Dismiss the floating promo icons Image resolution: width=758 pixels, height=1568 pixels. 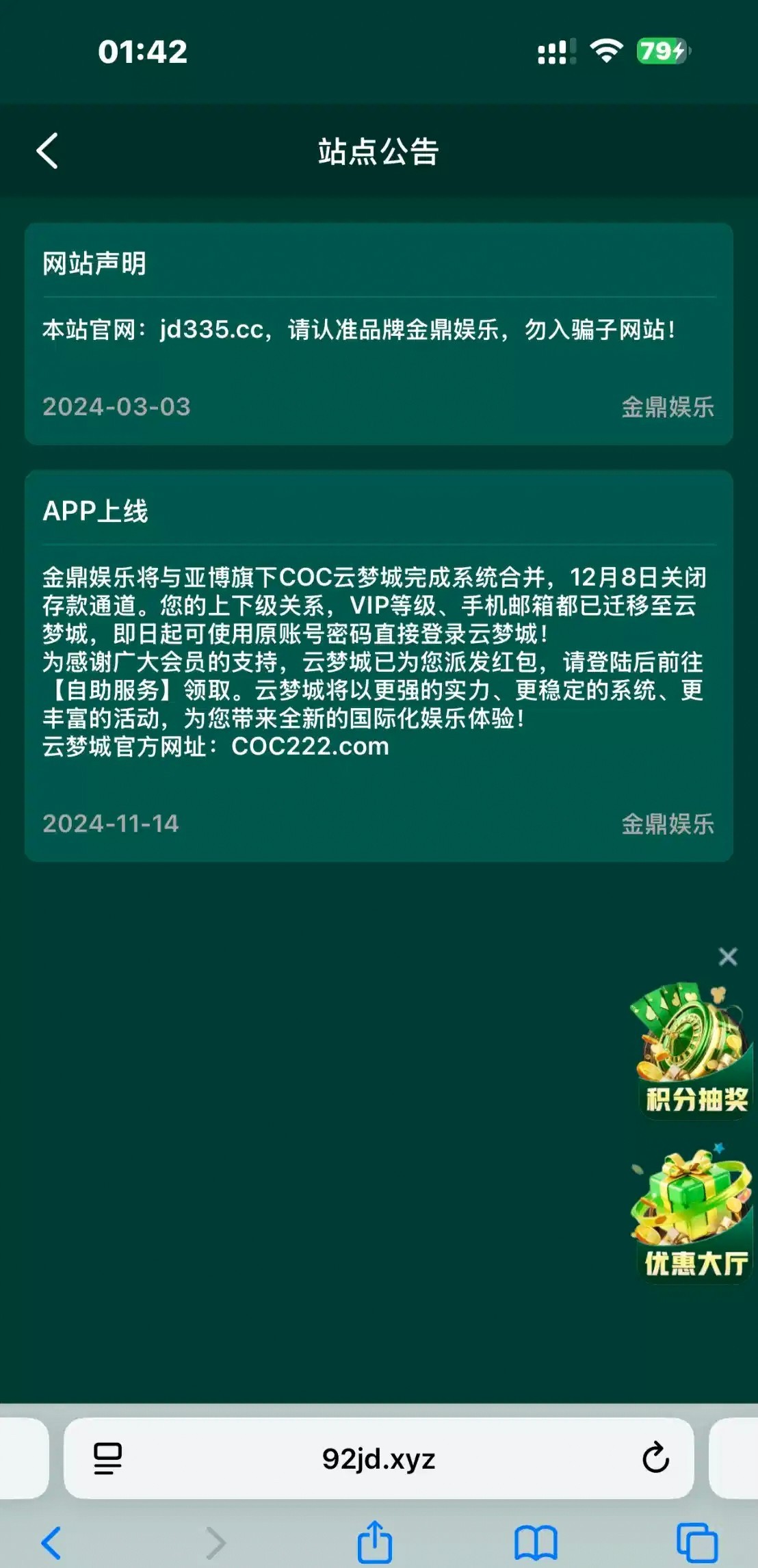click(x=728, y=956)
